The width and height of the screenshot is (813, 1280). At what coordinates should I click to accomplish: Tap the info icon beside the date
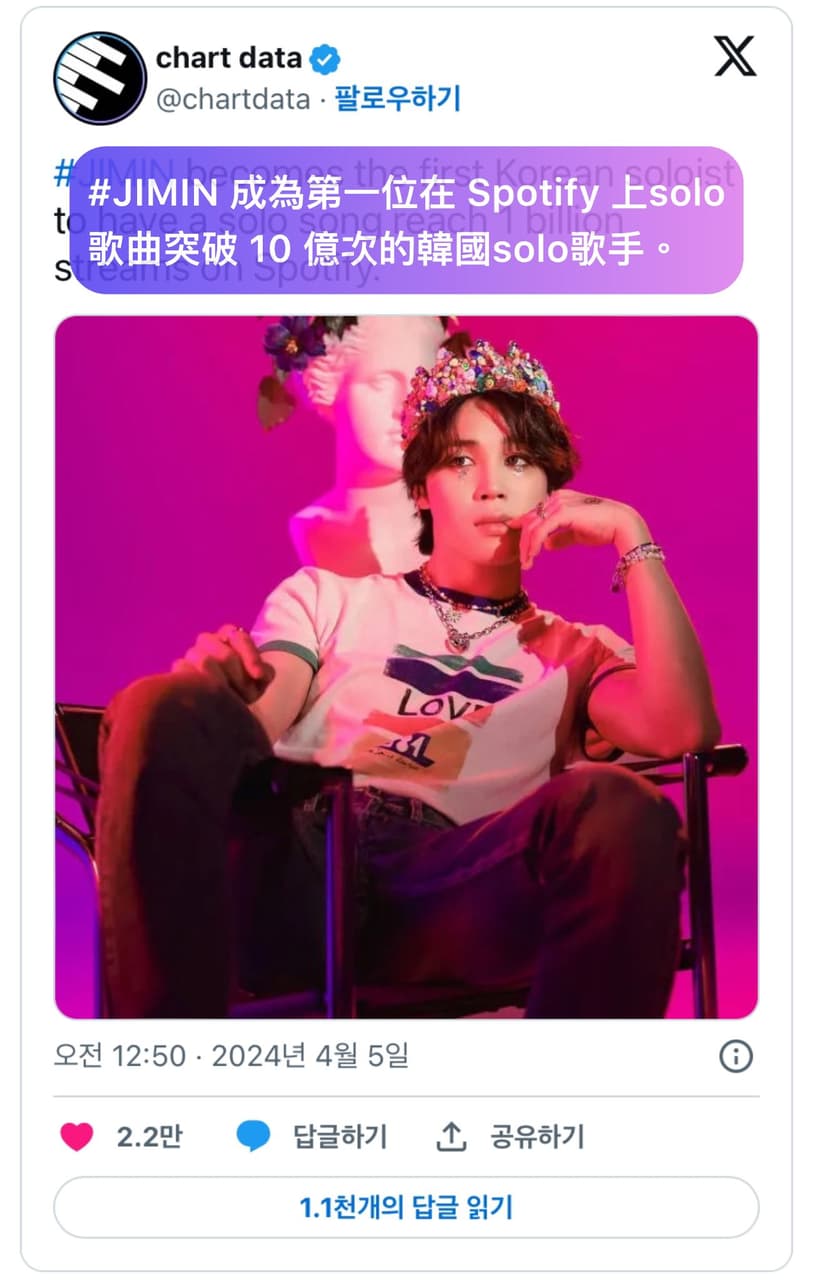(x=736, y=1056)
